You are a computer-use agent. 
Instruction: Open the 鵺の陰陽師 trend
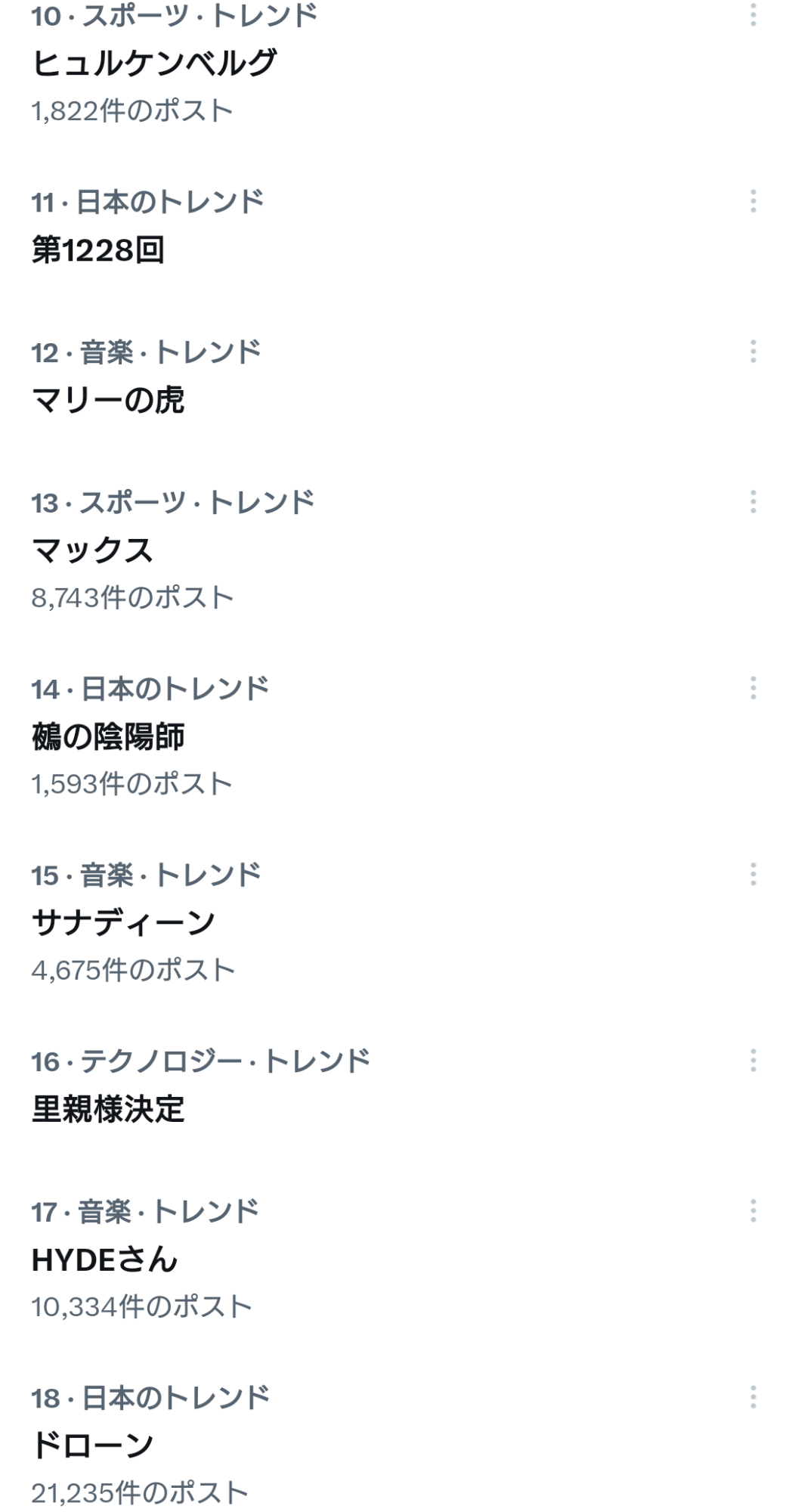point(396,736)
